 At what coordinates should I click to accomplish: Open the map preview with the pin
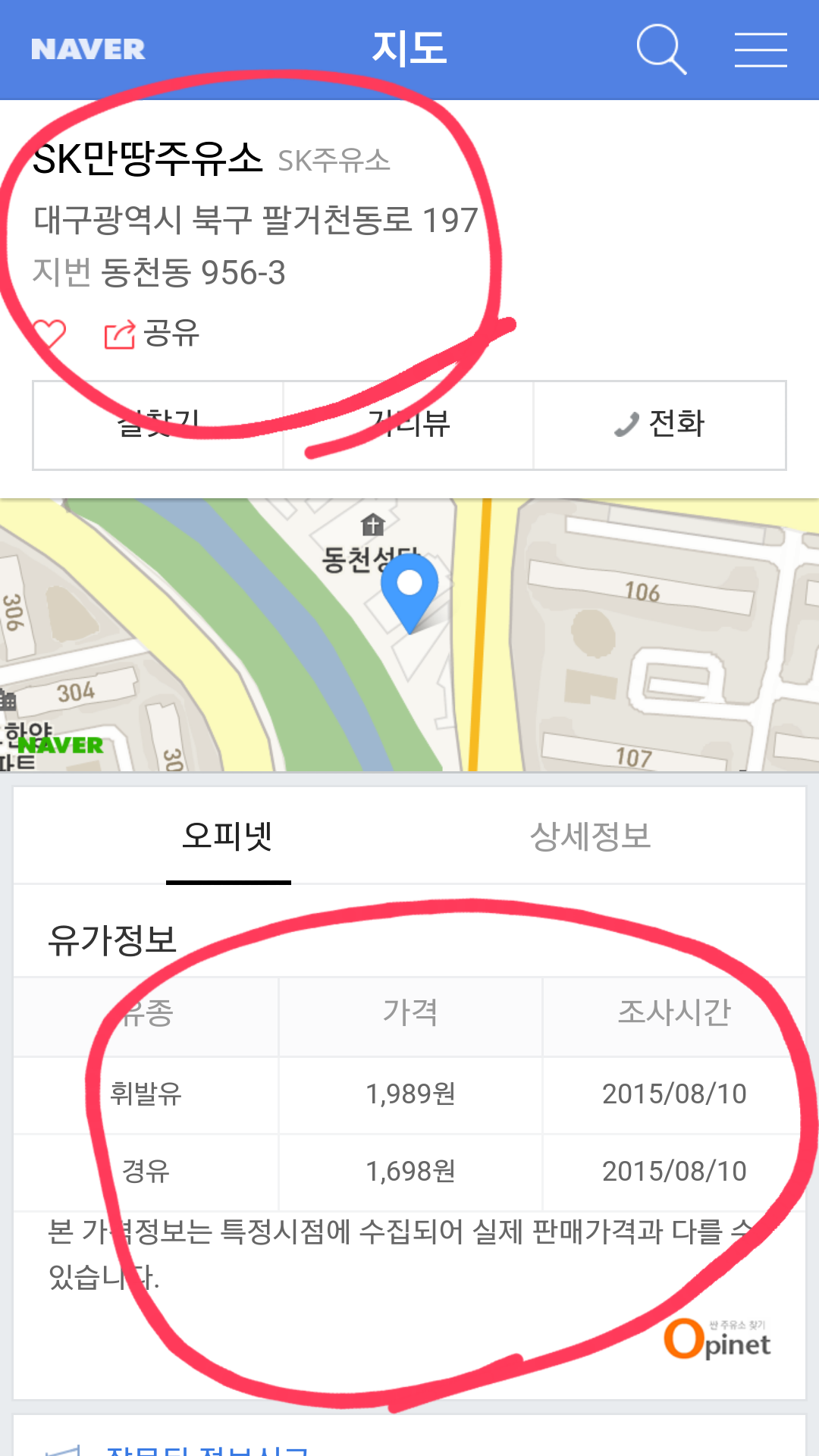click(x=409, y=635)
